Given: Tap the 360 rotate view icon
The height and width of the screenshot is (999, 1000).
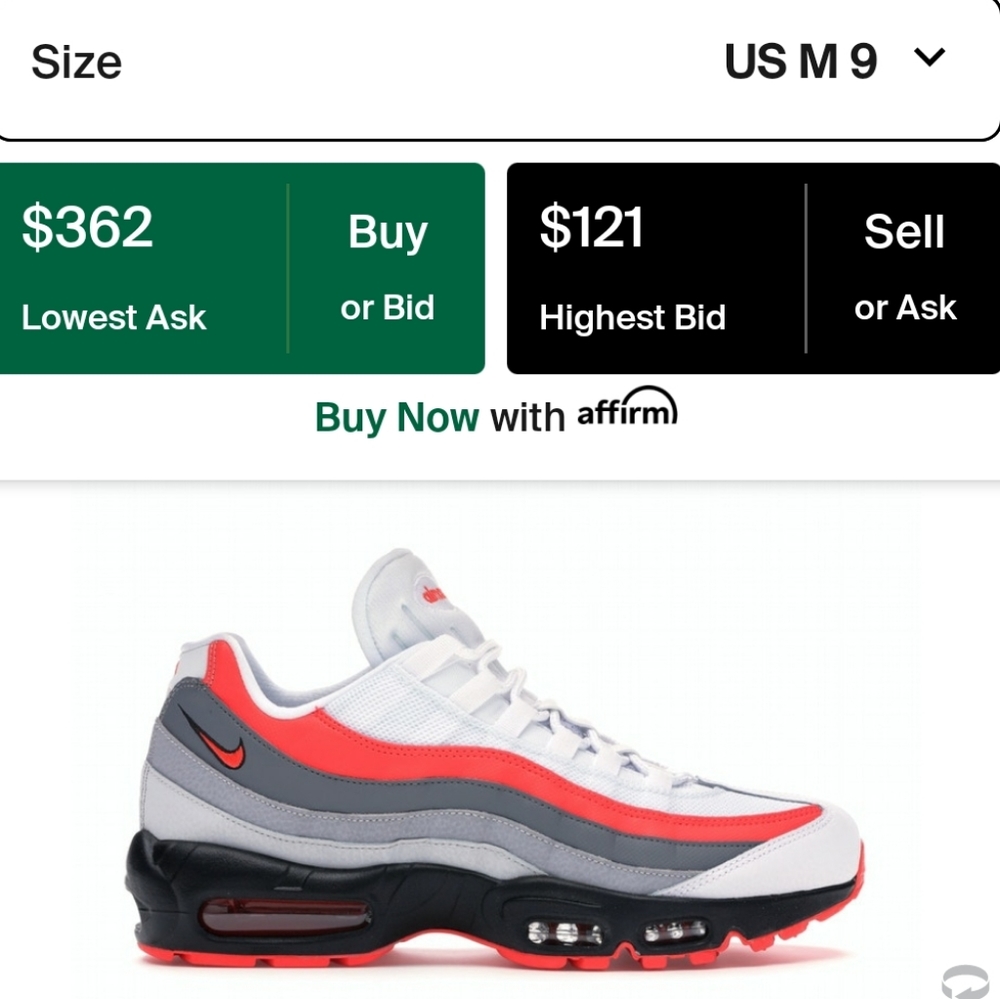Looking at the screenshot, I should click(x=965, y=981).
